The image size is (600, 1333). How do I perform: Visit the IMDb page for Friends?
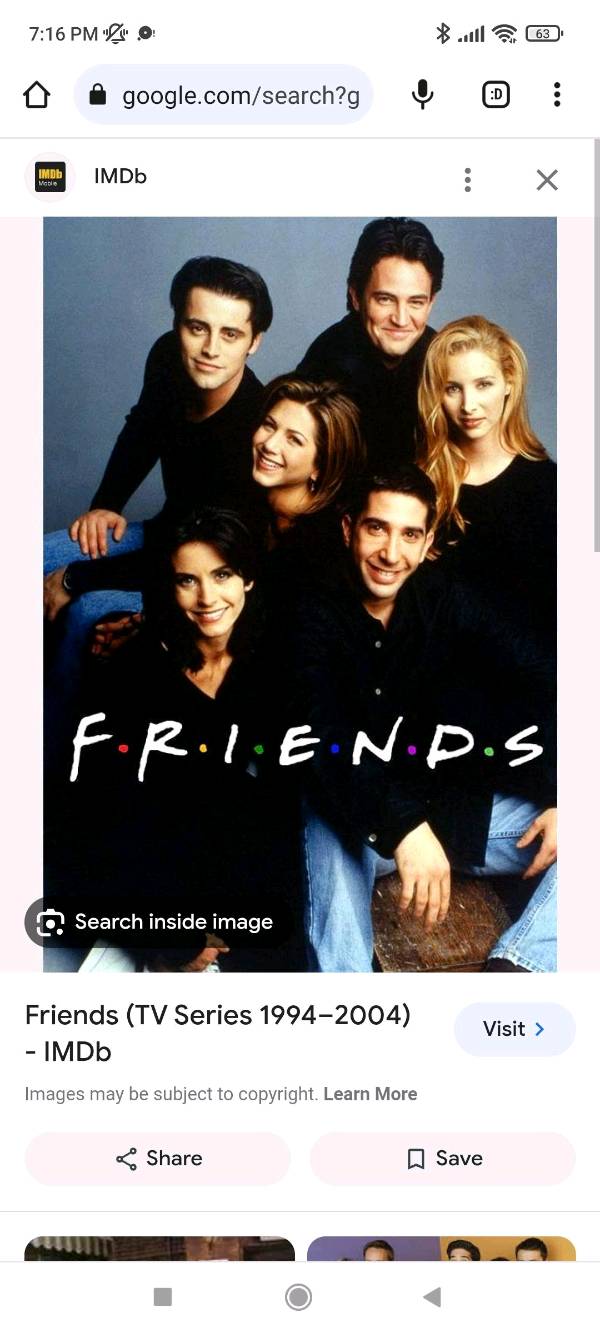pos(514,1029)
